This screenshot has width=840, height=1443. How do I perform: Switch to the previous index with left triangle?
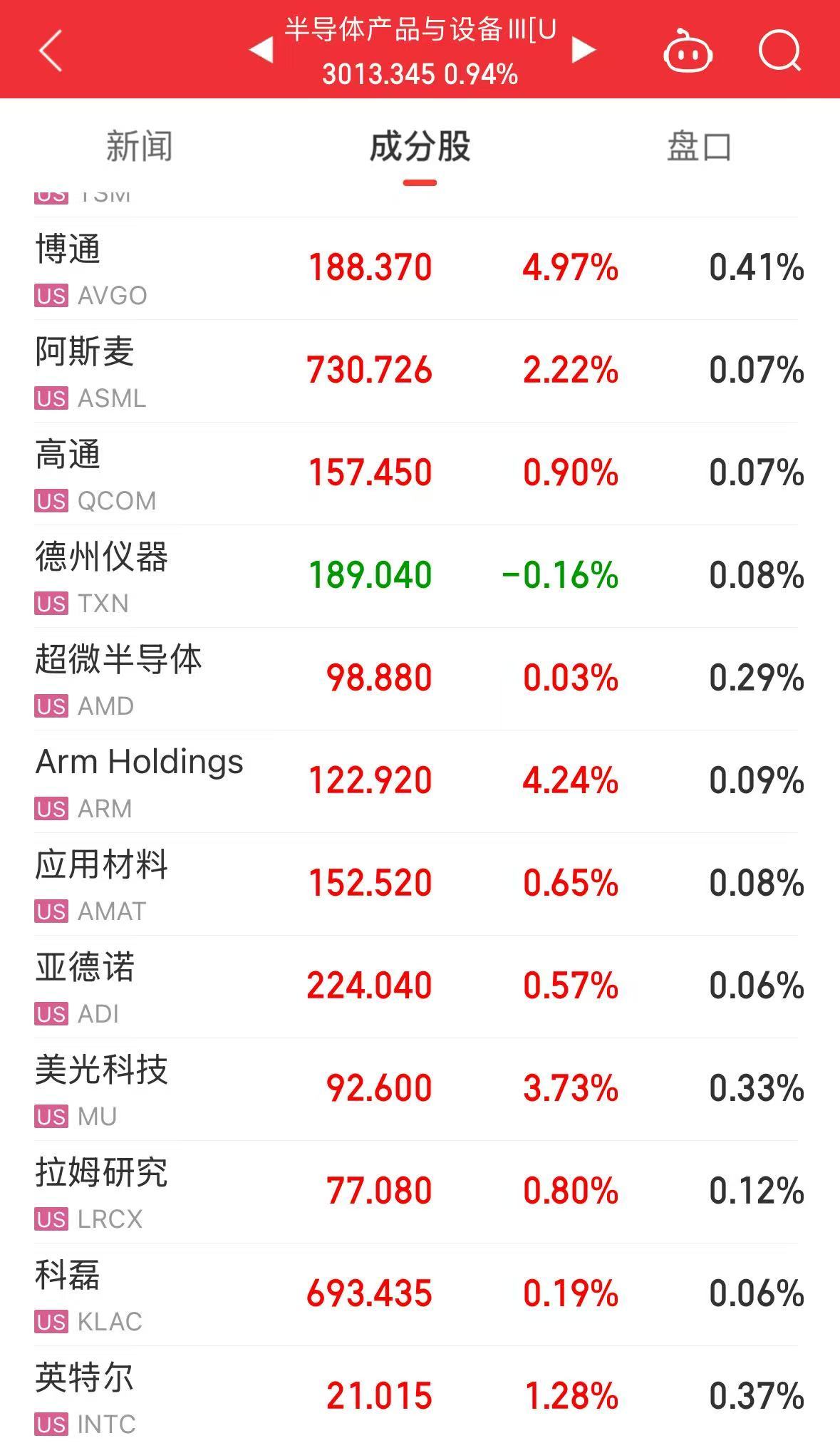click(x=261, y=50)
